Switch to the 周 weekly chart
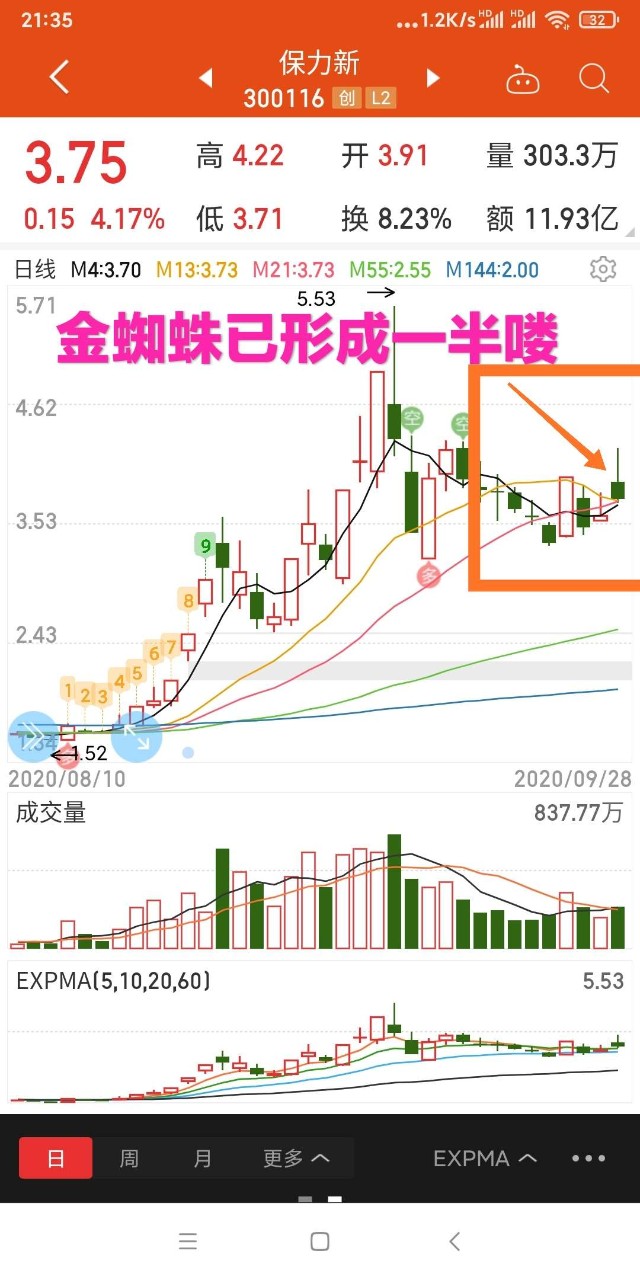This screenshot has height=1280, width=640. [x=129, y=1158]
